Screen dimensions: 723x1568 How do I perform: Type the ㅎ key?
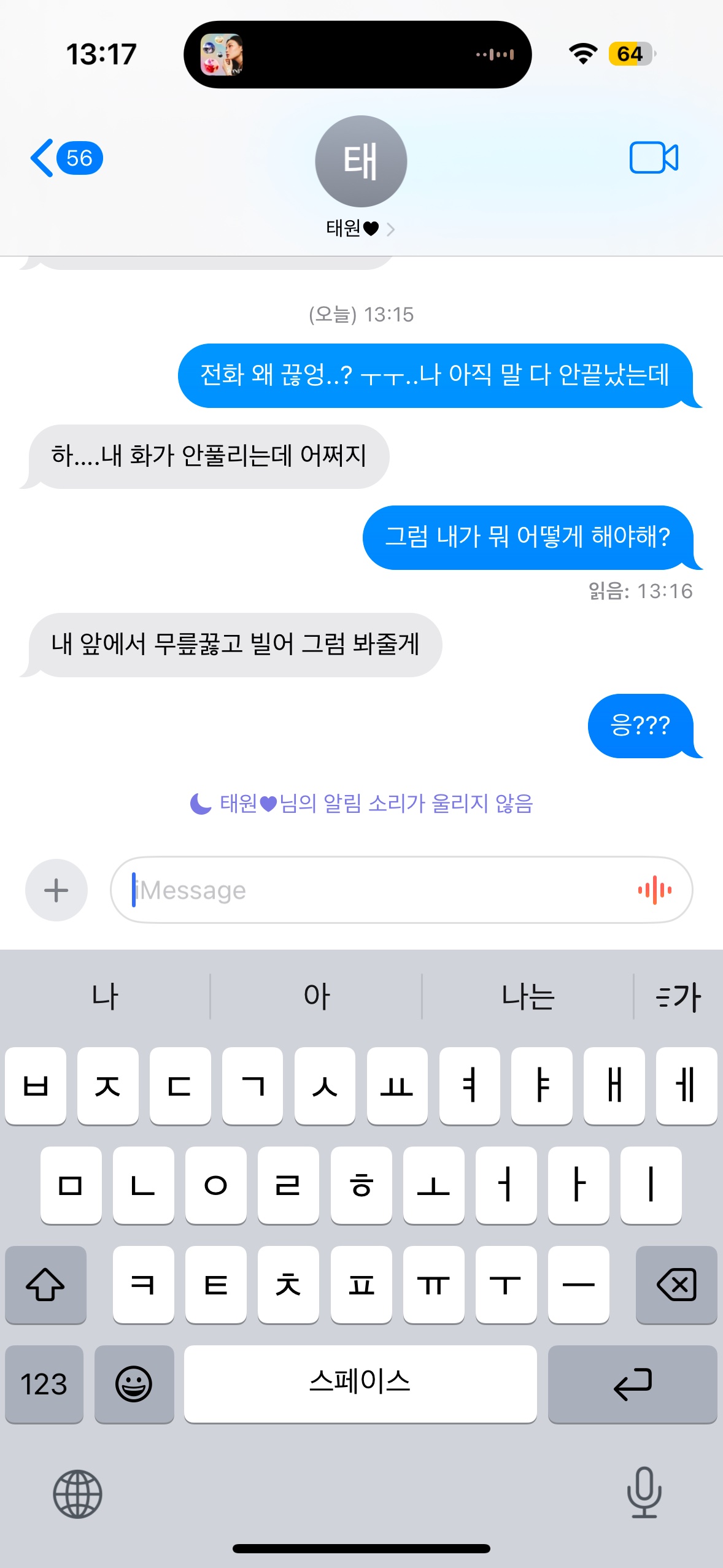click(x=361, y=1185)
